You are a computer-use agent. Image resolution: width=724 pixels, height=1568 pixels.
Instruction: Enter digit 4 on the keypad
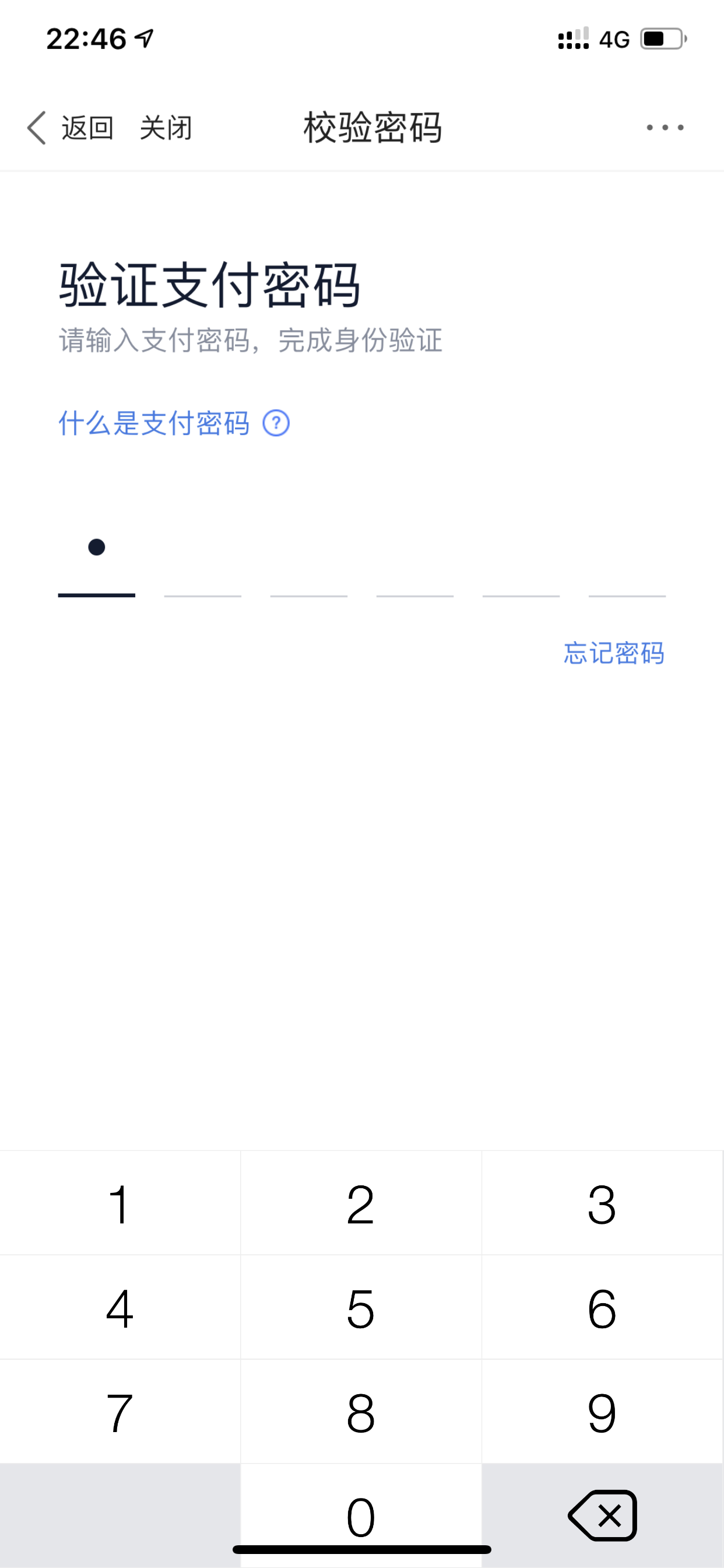point(120,1307)
